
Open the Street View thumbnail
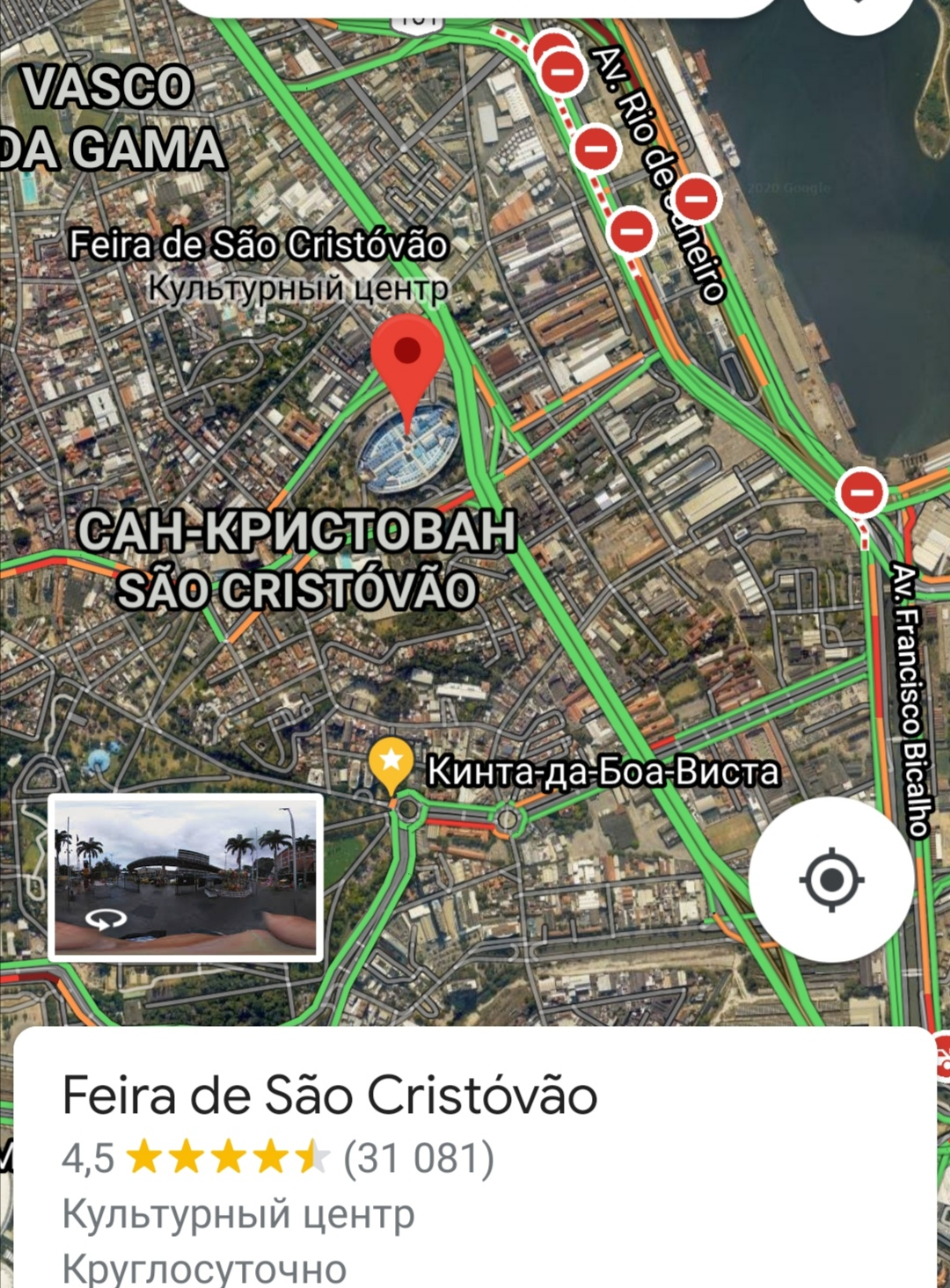pos(186,877)
